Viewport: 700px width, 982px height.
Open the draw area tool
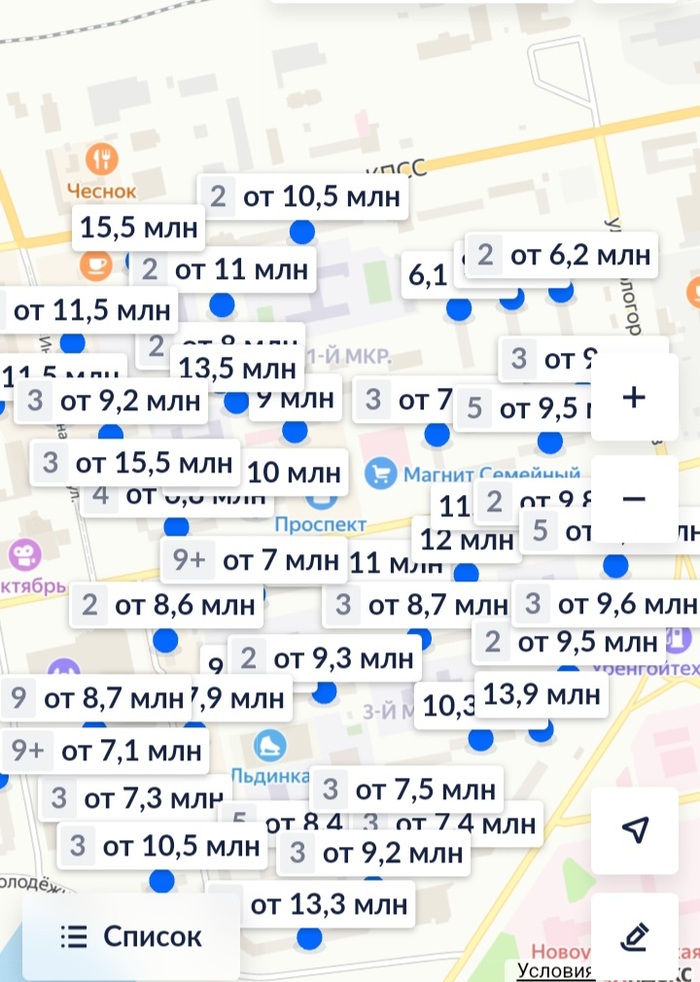tap(634, 936)
